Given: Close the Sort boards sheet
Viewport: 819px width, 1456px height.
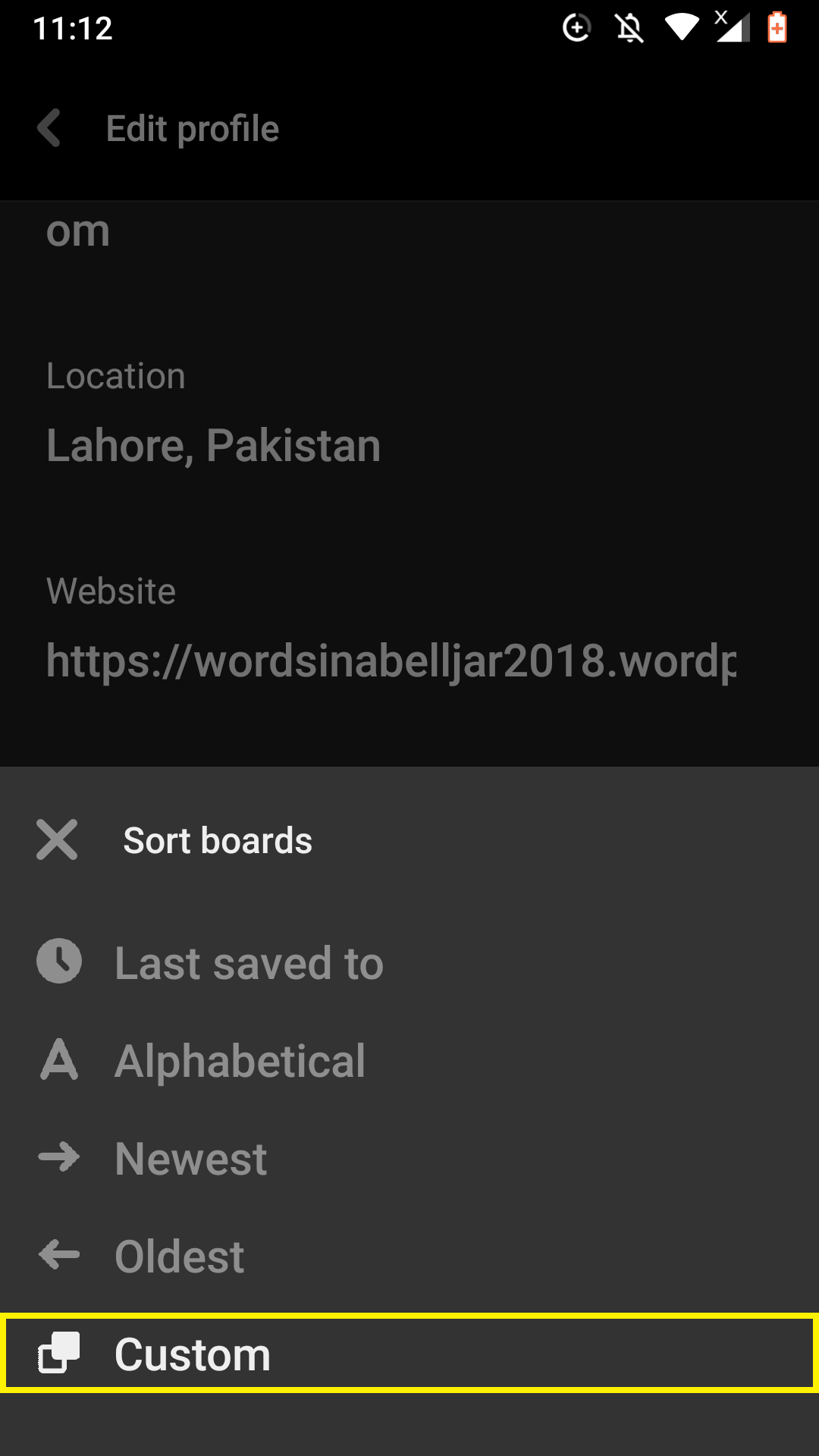Looking at the screenshot, I should click(57, 840).
